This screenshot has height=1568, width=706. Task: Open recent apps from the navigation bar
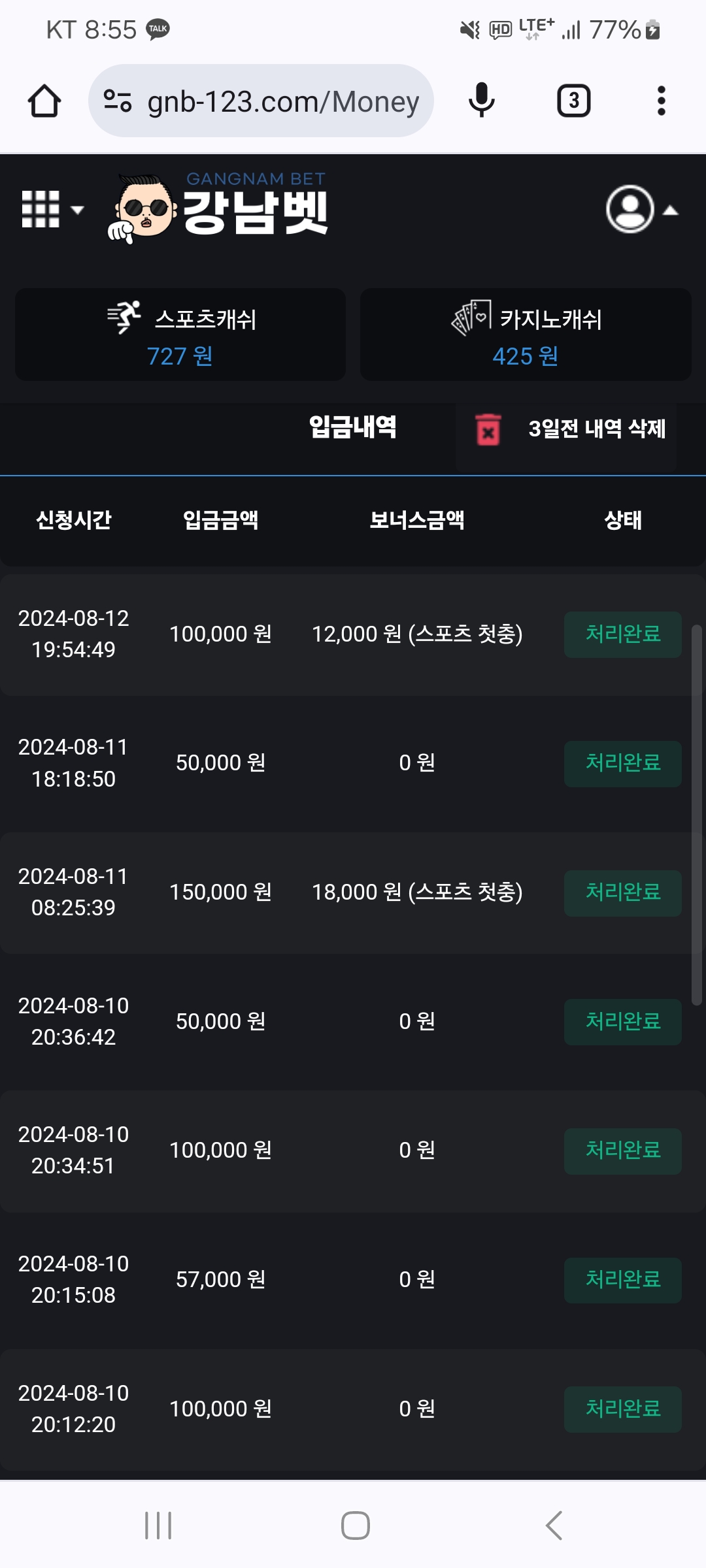[158, 1526]
